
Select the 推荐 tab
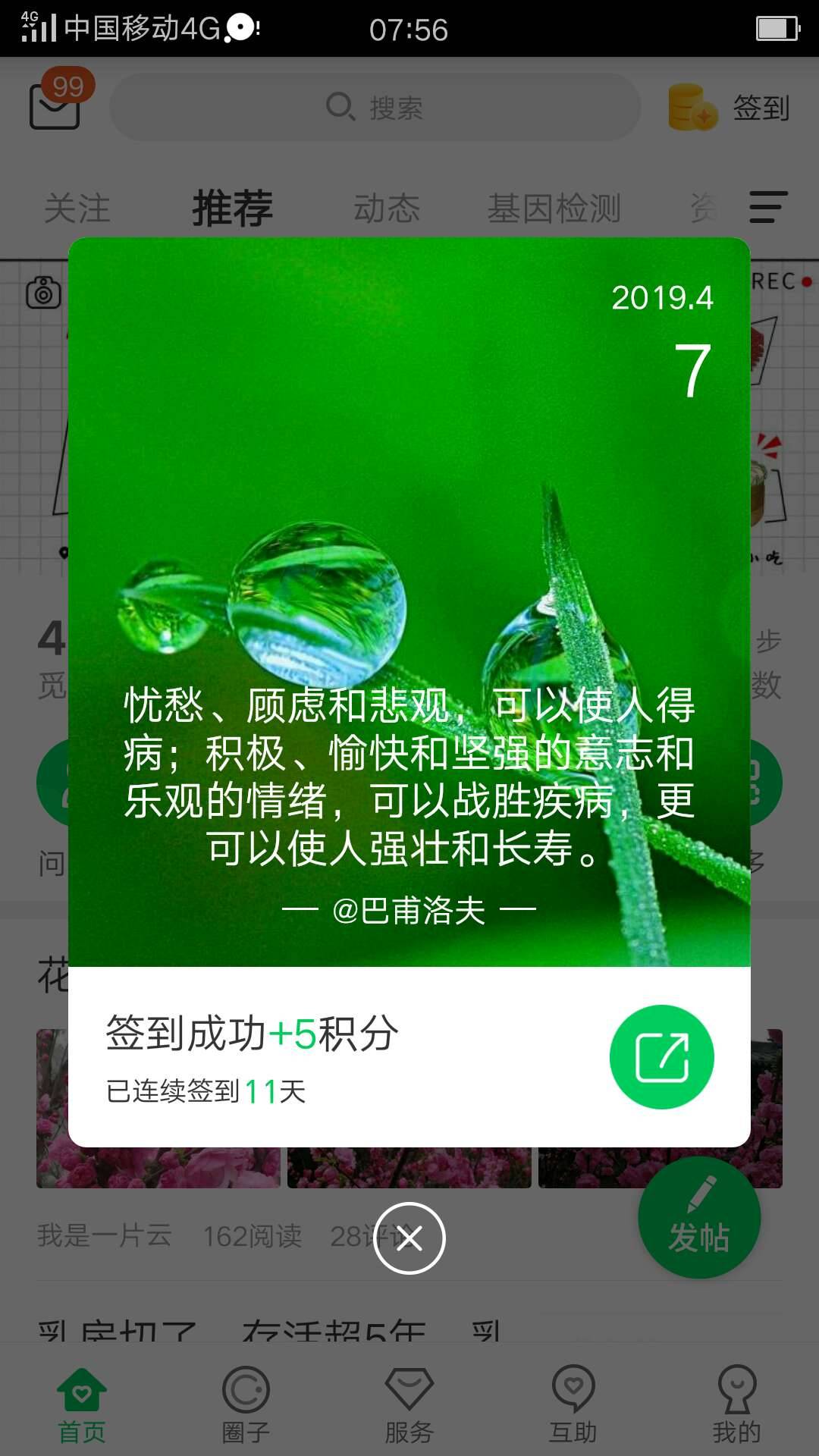[x=231, y=206]
